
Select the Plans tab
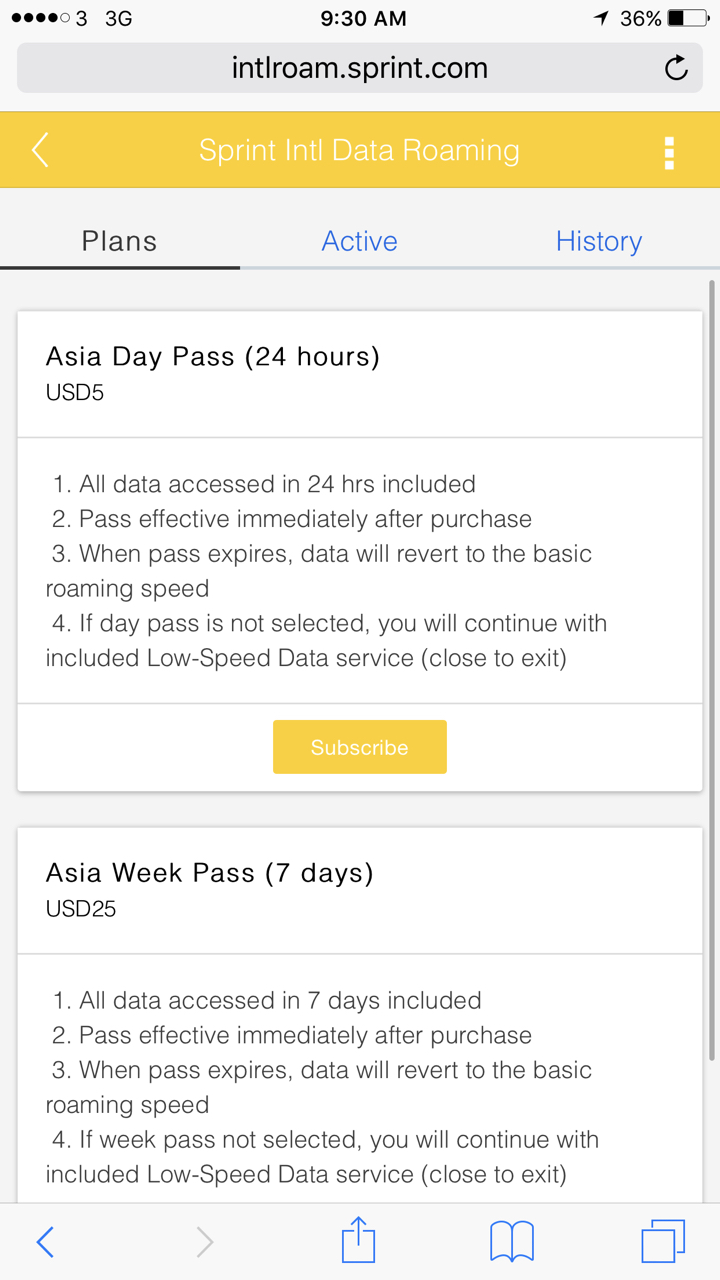tap(120, 241)
